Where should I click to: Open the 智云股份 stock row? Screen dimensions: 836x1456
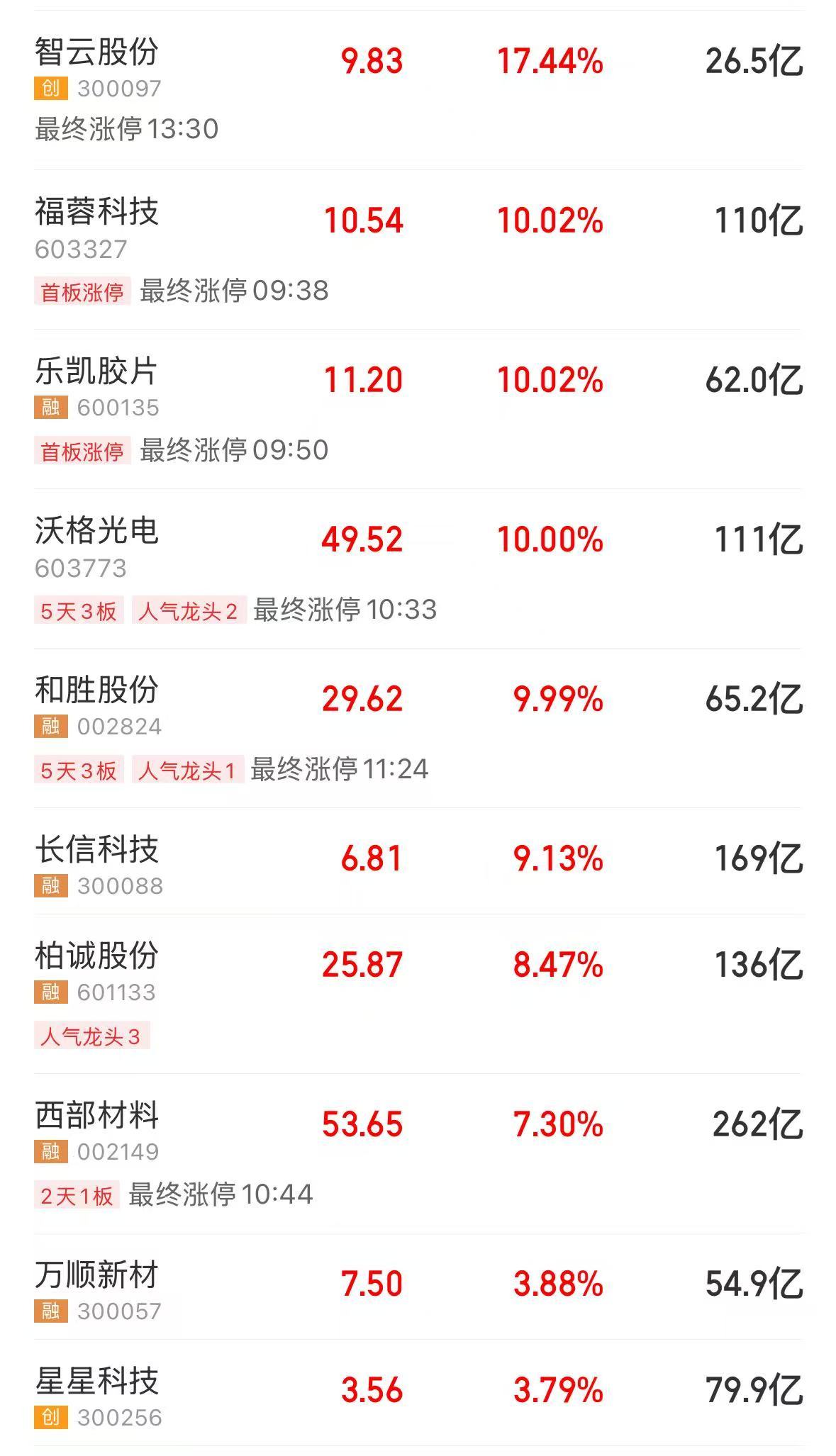click(97, 52)
